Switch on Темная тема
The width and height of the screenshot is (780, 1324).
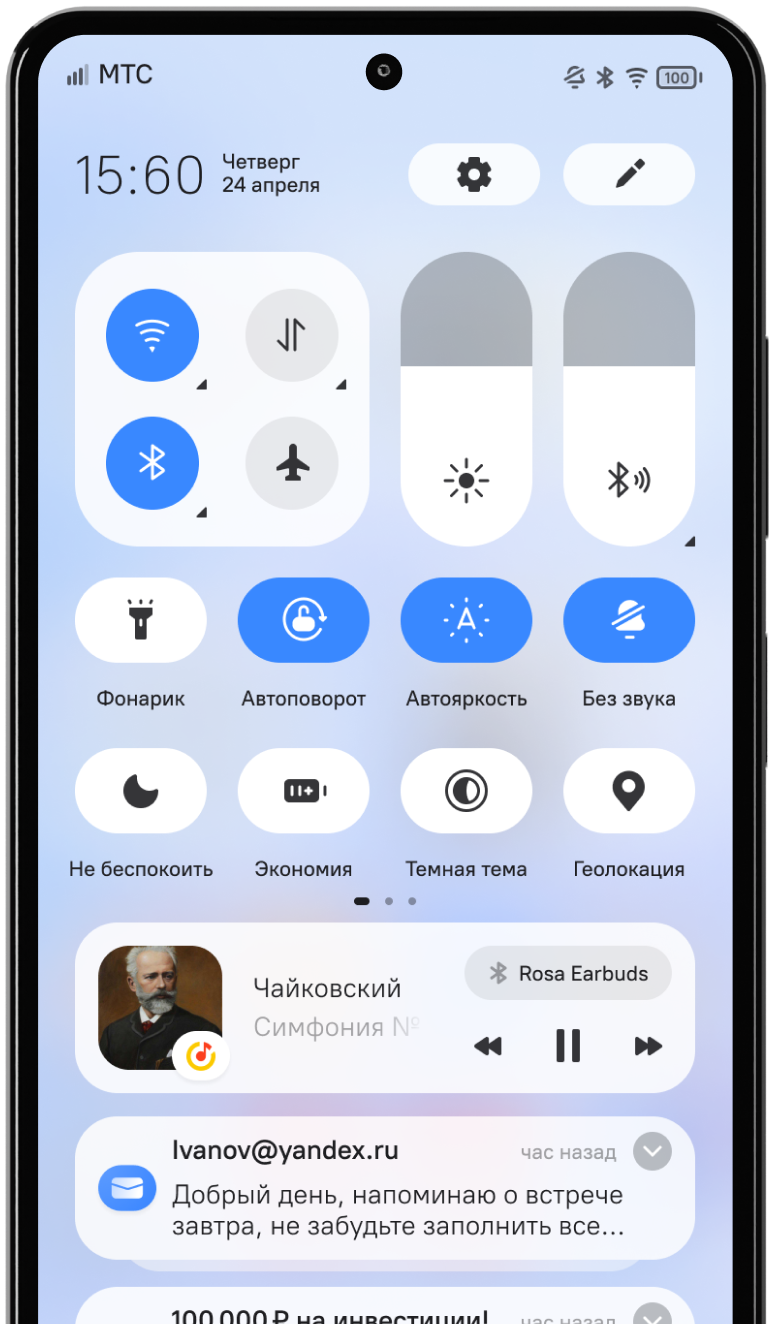(x=466, y=791)
